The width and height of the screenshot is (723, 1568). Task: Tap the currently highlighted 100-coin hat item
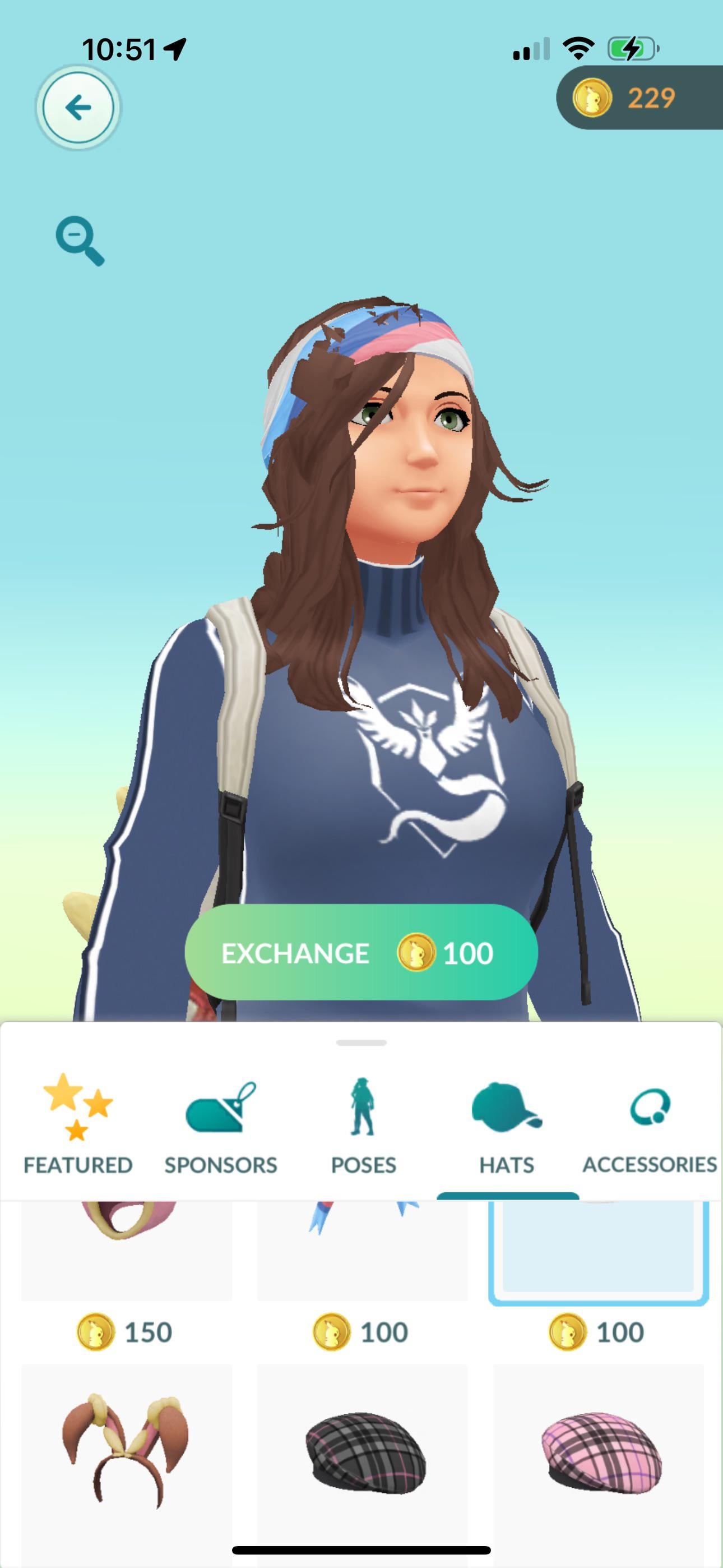[x=599, y=1251]
